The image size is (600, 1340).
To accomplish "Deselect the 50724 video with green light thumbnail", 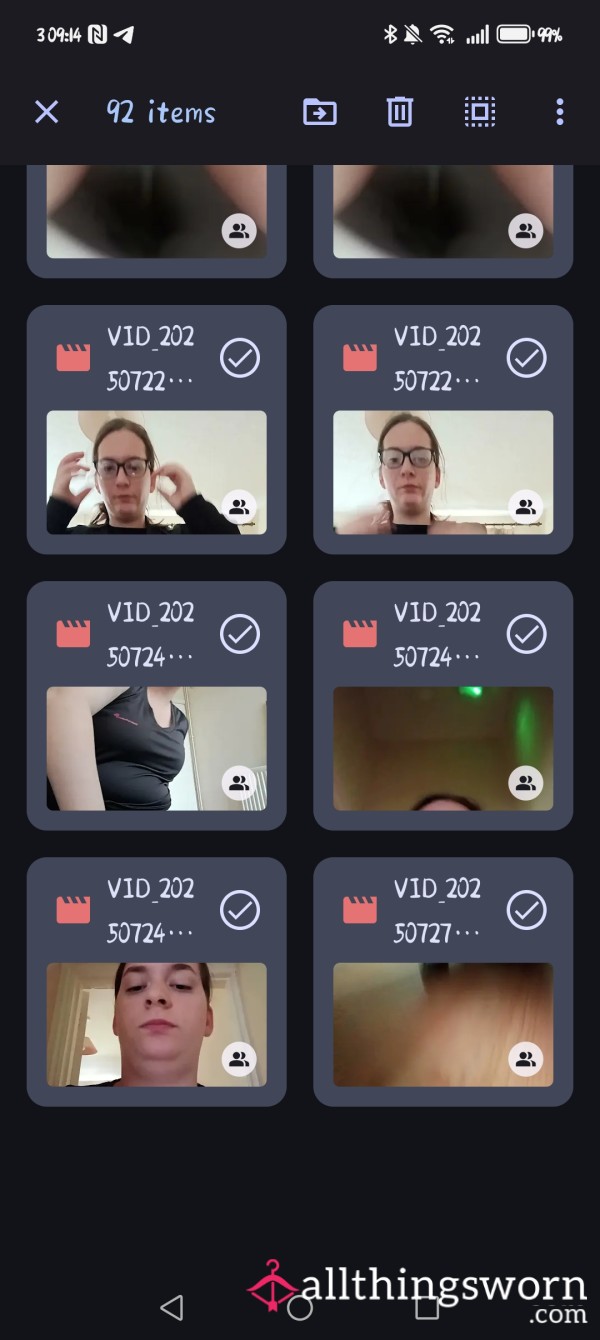I will [x=526, y=634].
